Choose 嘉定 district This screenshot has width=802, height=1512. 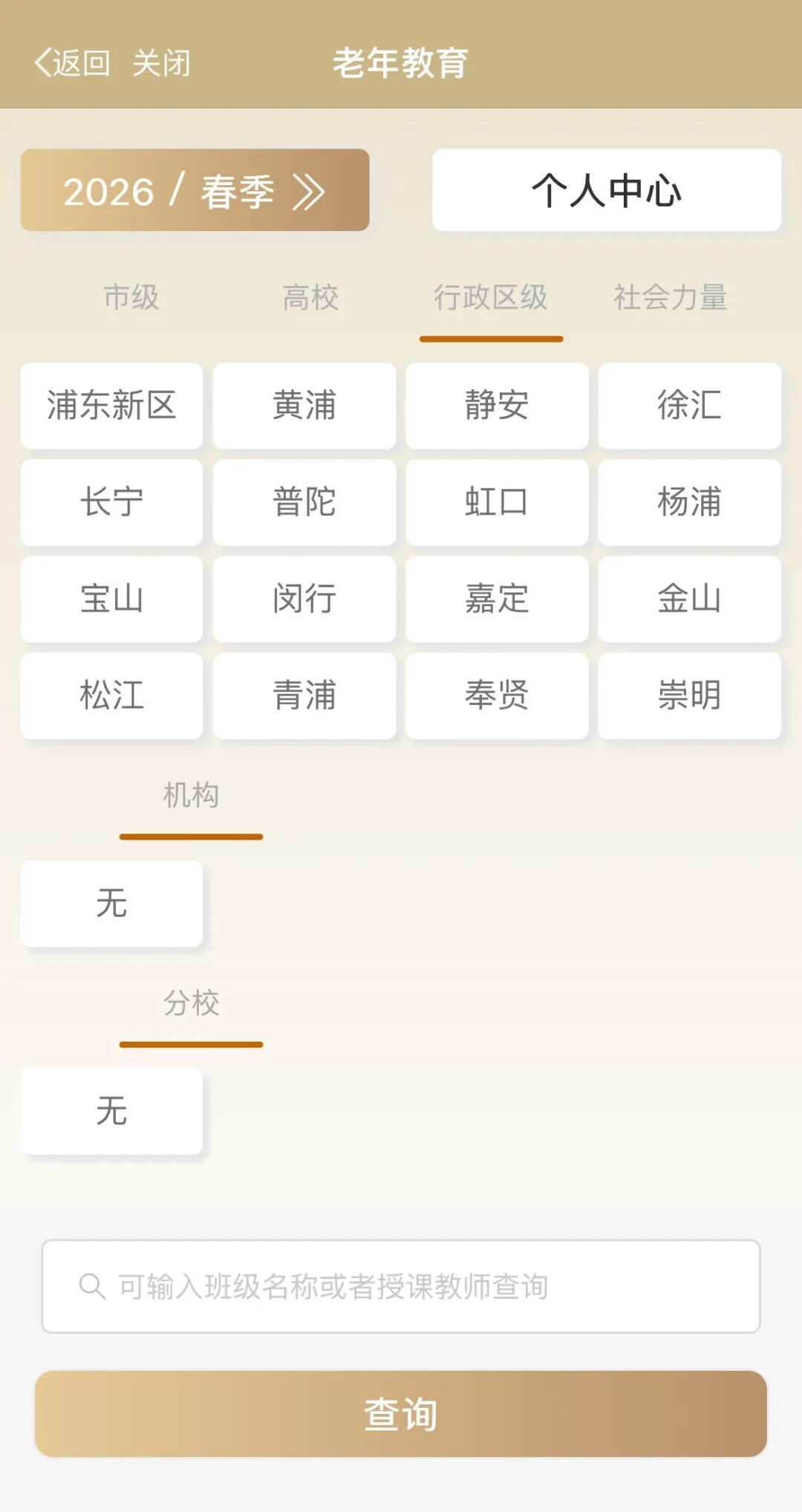497,599
